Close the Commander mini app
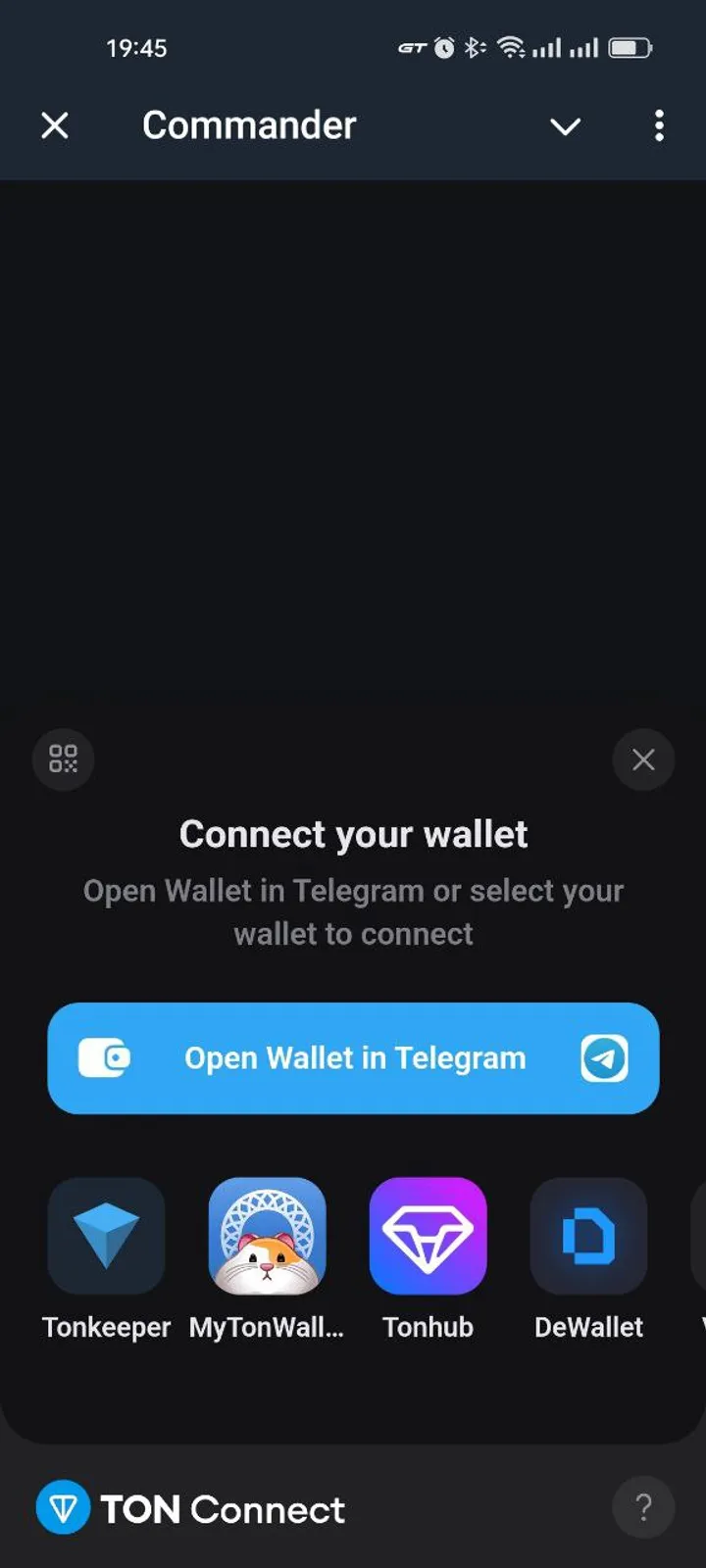This screenshot has height=1568, width=706. (x=55, y=125)
